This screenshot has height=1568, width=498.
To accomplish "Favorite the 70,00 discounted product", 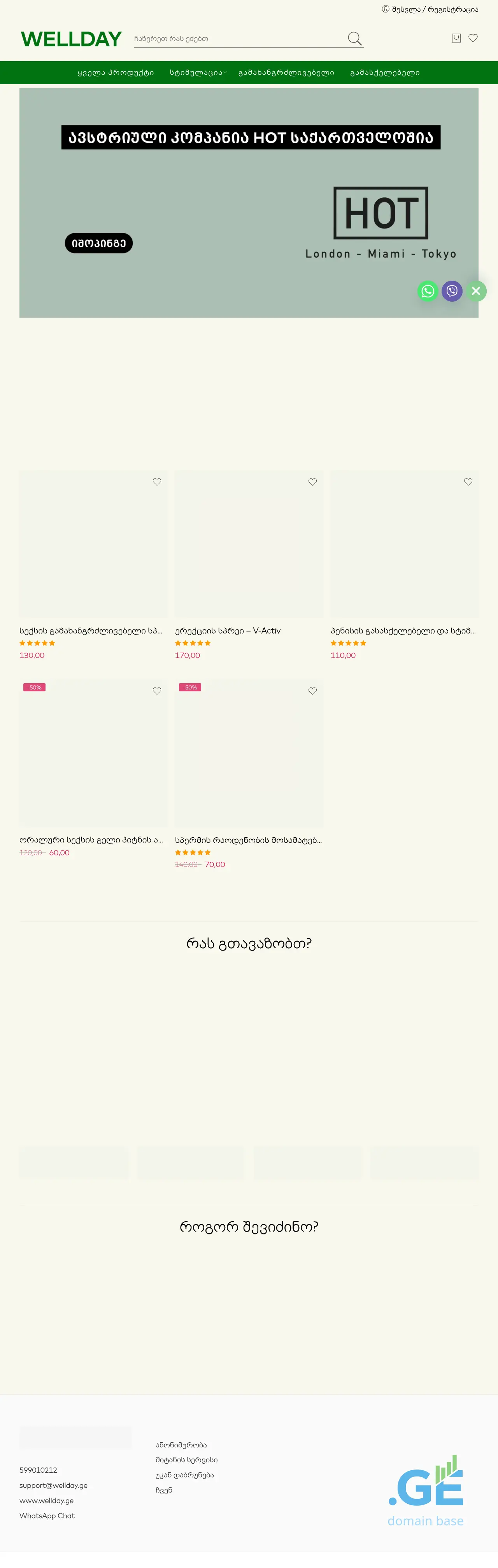I will coord(312,691).
